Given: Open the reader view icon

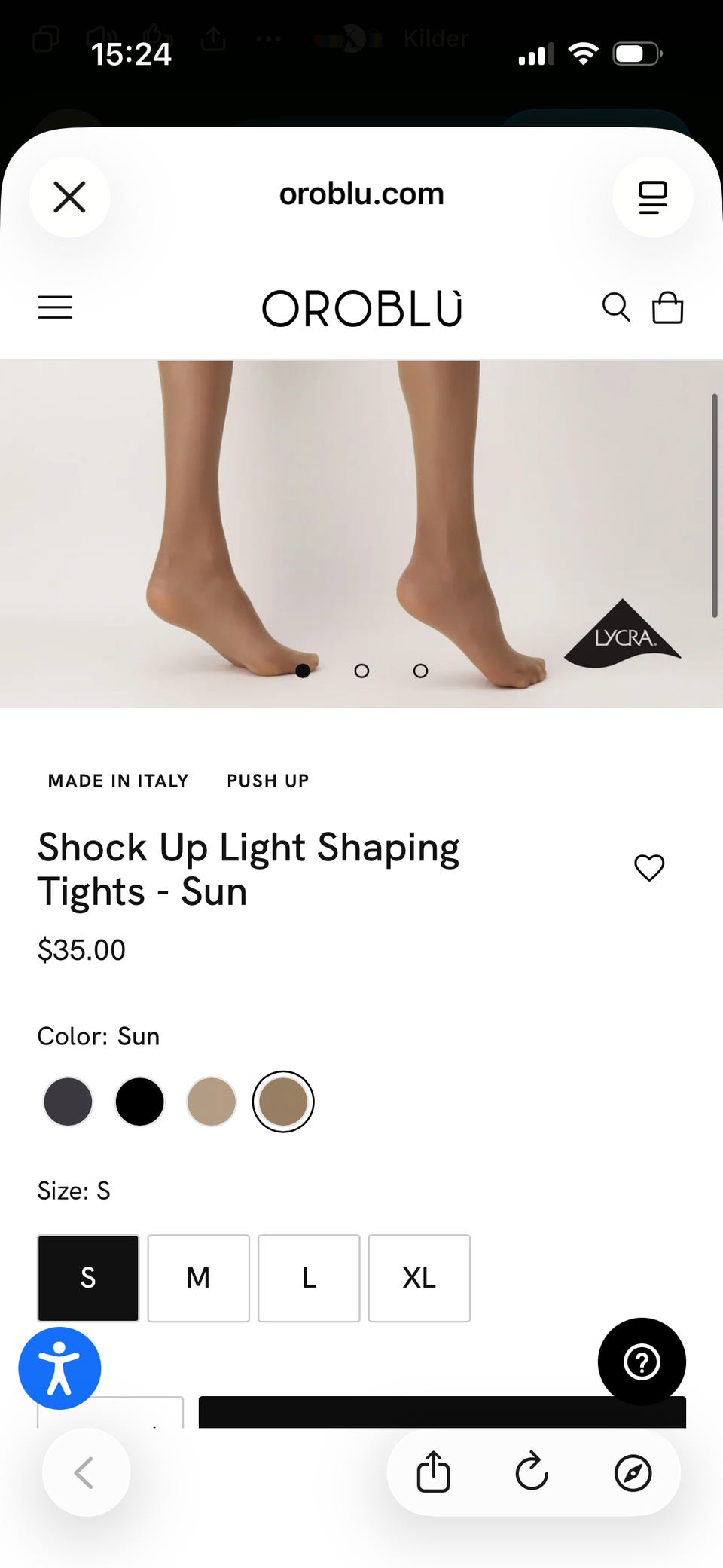Looking at the screenshot, I should pyautogui.click(x=652, y=197).
